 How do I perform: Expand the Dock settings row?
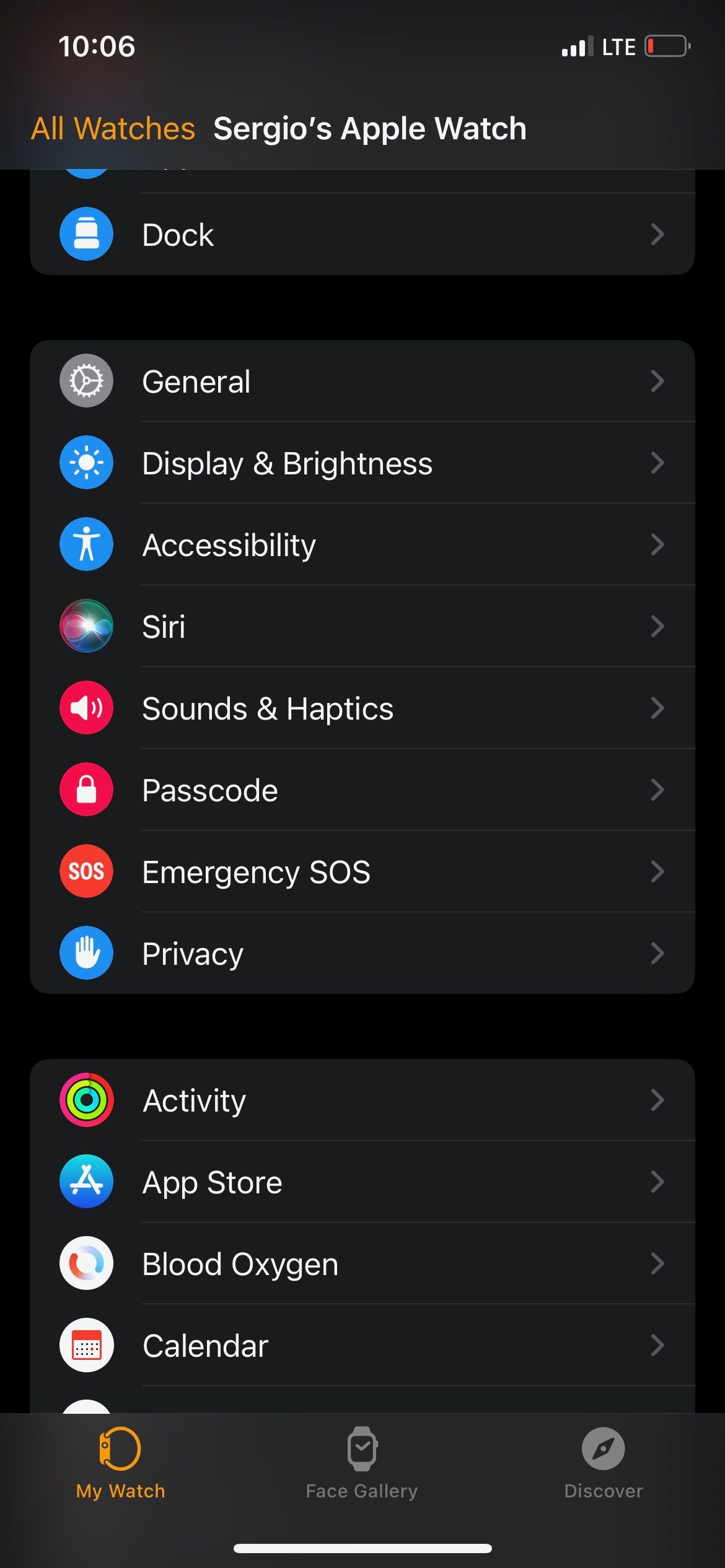[x=362, y=234]
